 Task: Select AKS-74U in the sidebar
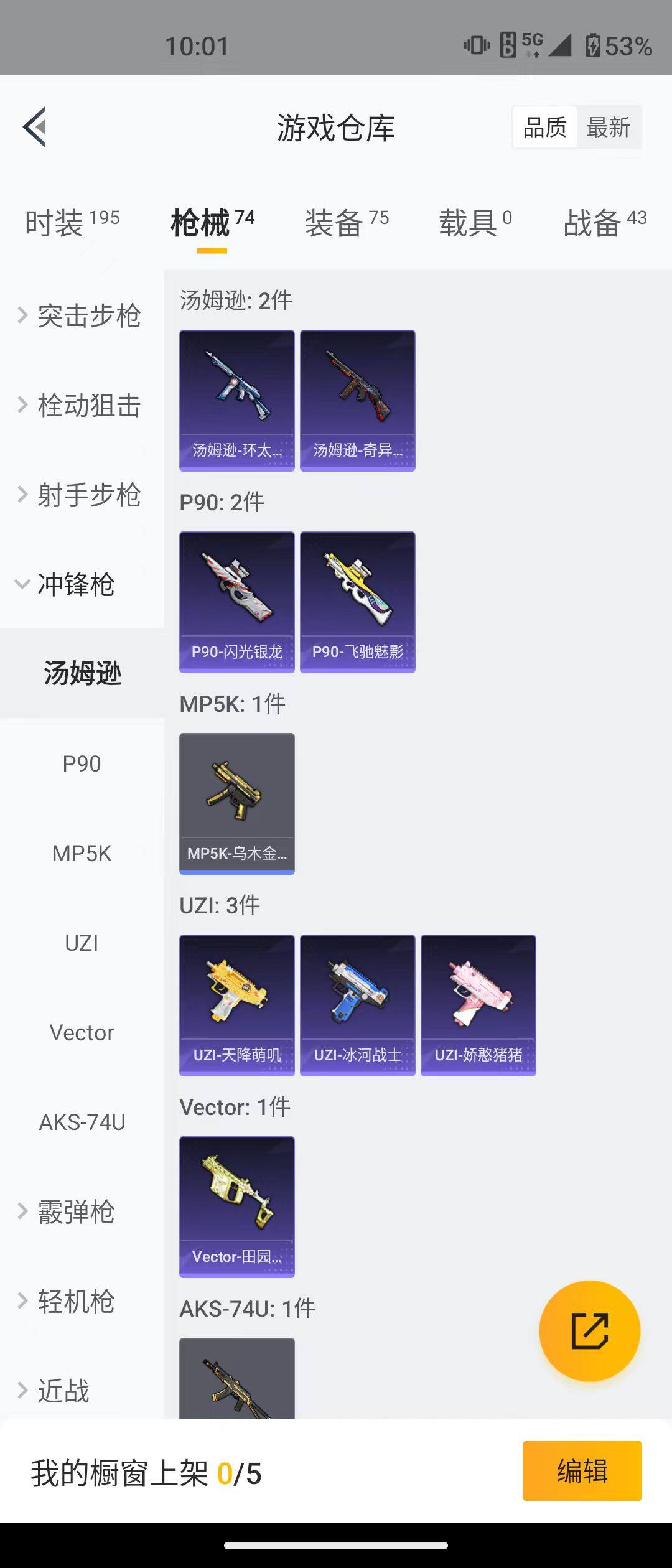(82, 1122)
